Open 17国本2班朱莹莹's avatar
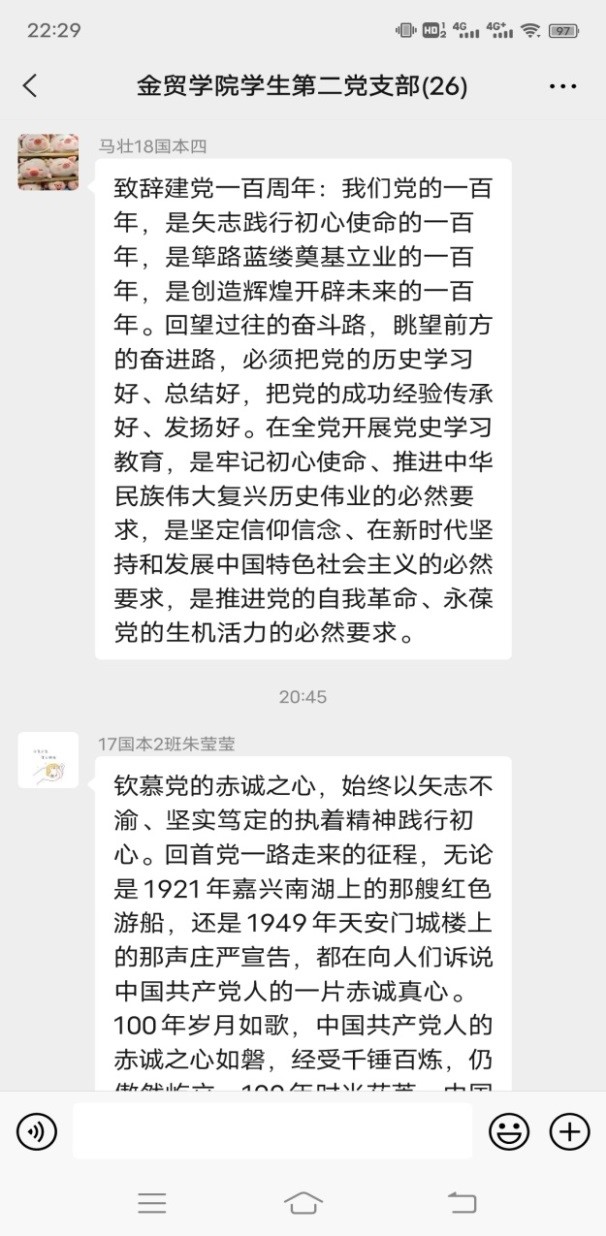Screen dimensions: 606x1236 tap(48, 760)
